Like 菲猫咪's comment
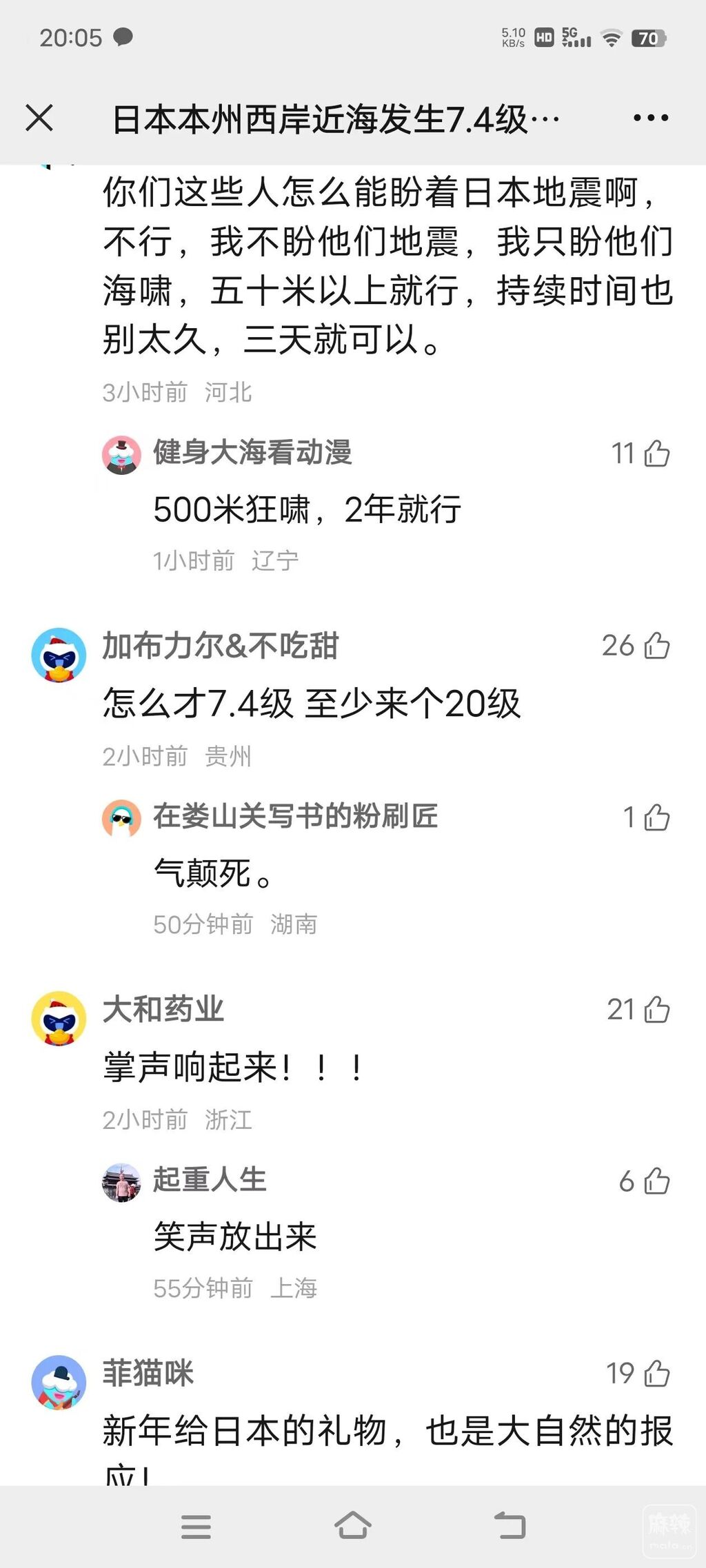706x1568 pixels. [656, 1374]
